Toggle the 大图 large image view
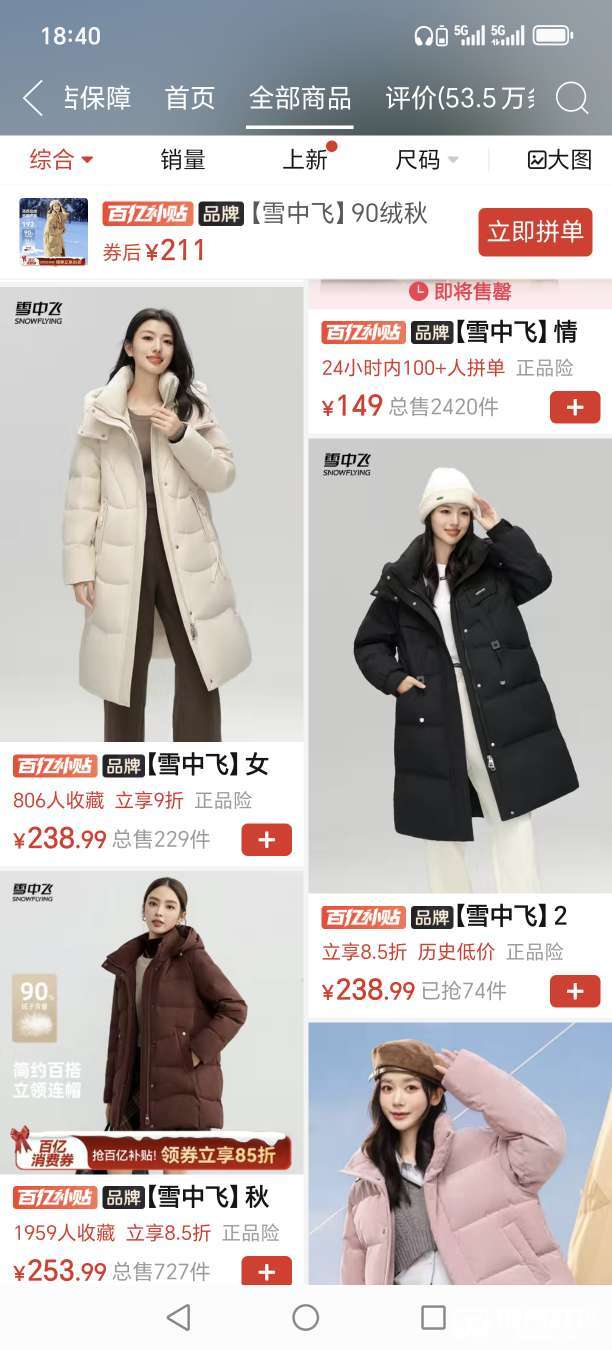 click(x=560, y=160)
